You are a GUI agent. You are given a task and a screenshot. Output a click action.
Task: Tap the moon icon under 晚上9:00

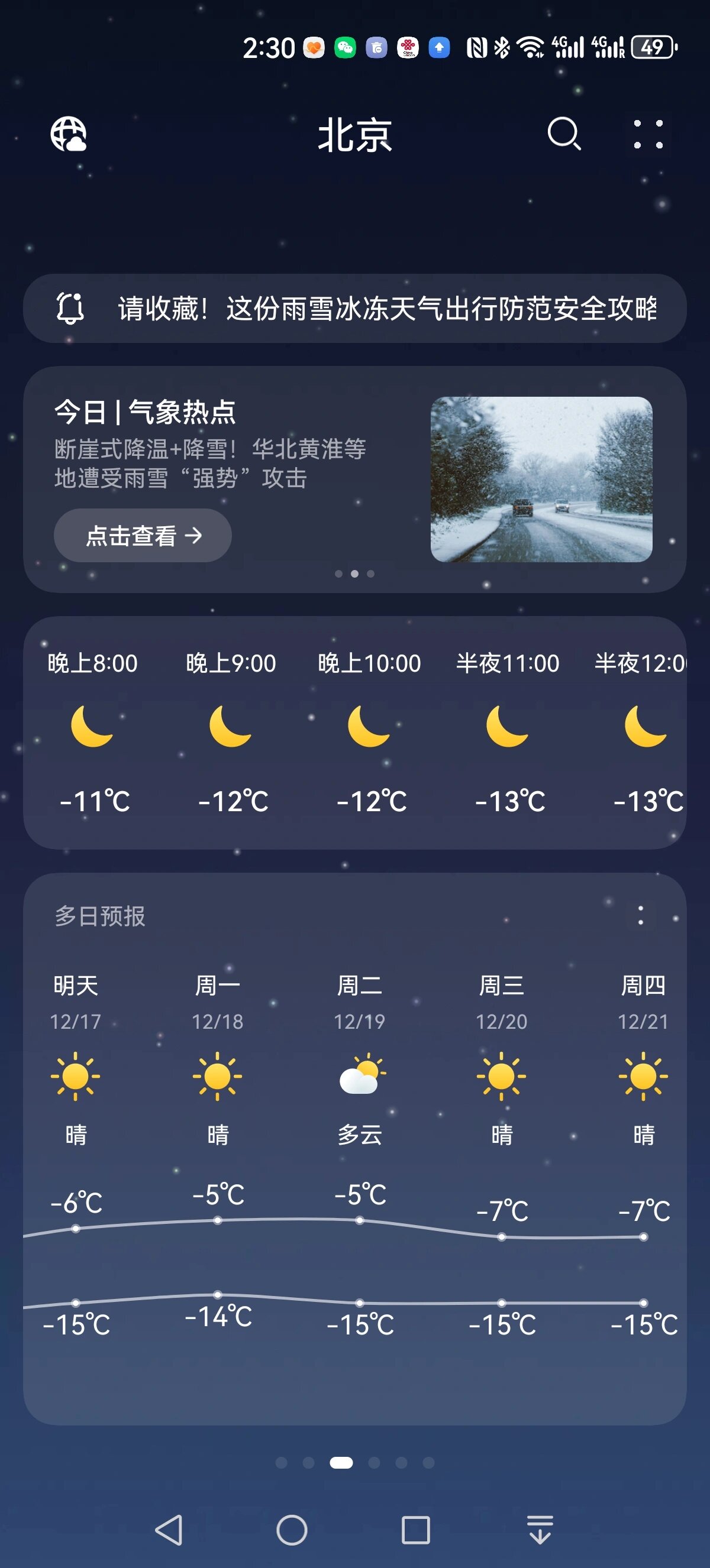(x=230, y=733)
